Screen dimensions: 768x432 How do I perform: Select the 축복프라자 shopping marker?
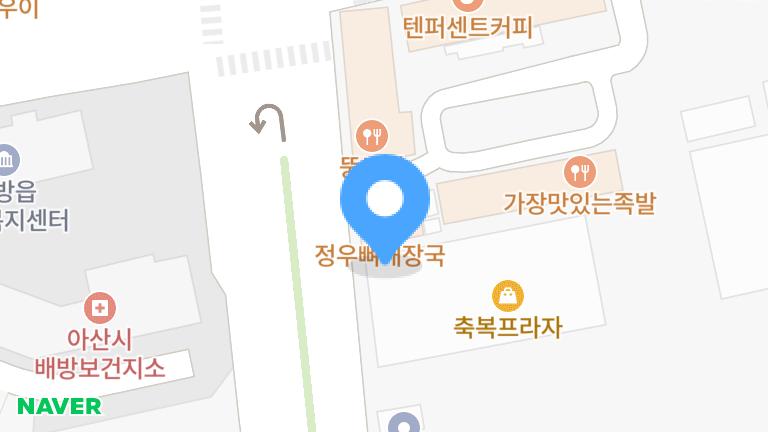(x=509, y=295)
